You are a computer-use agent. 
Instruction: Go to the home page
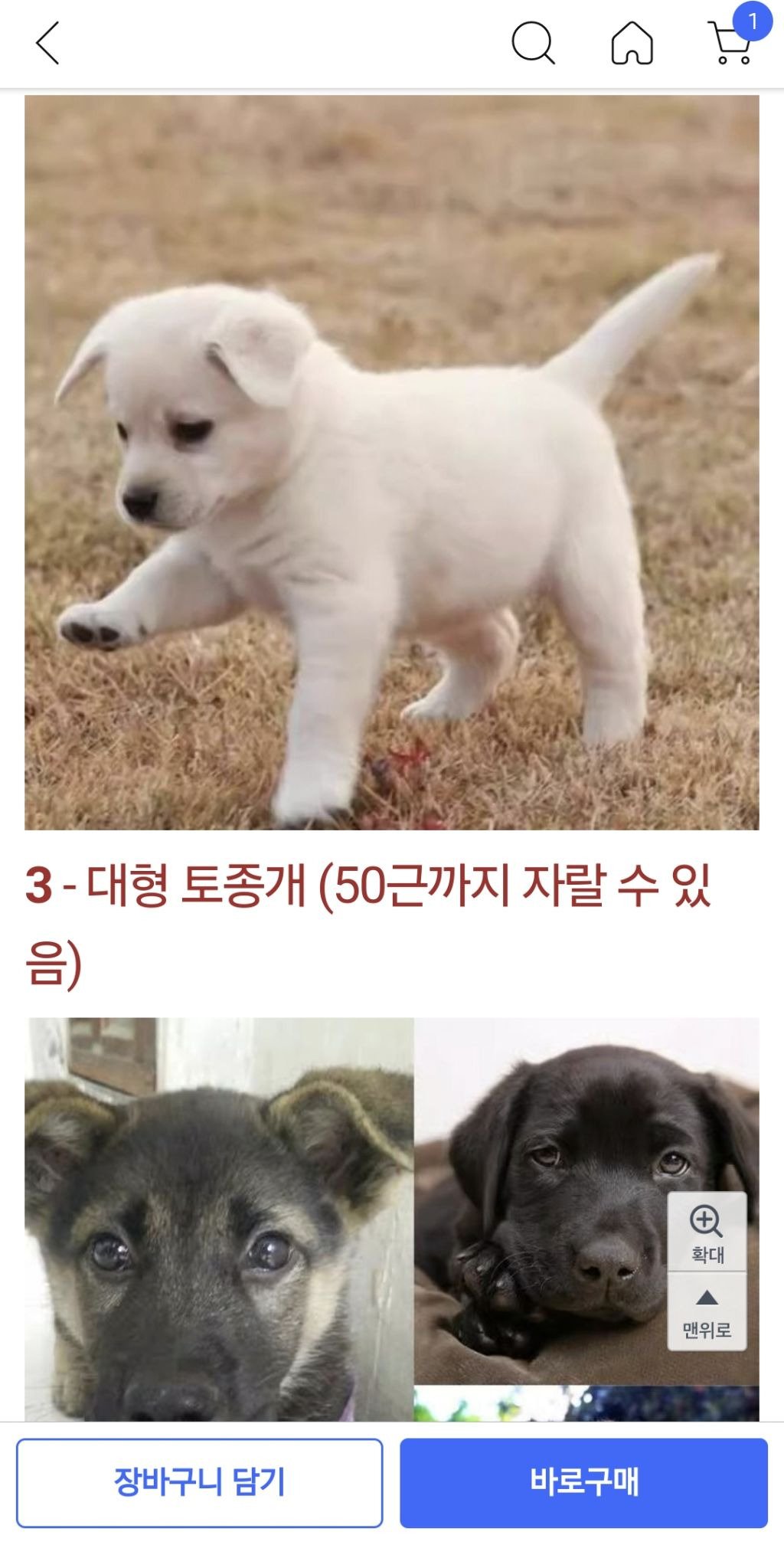[632, 43]
